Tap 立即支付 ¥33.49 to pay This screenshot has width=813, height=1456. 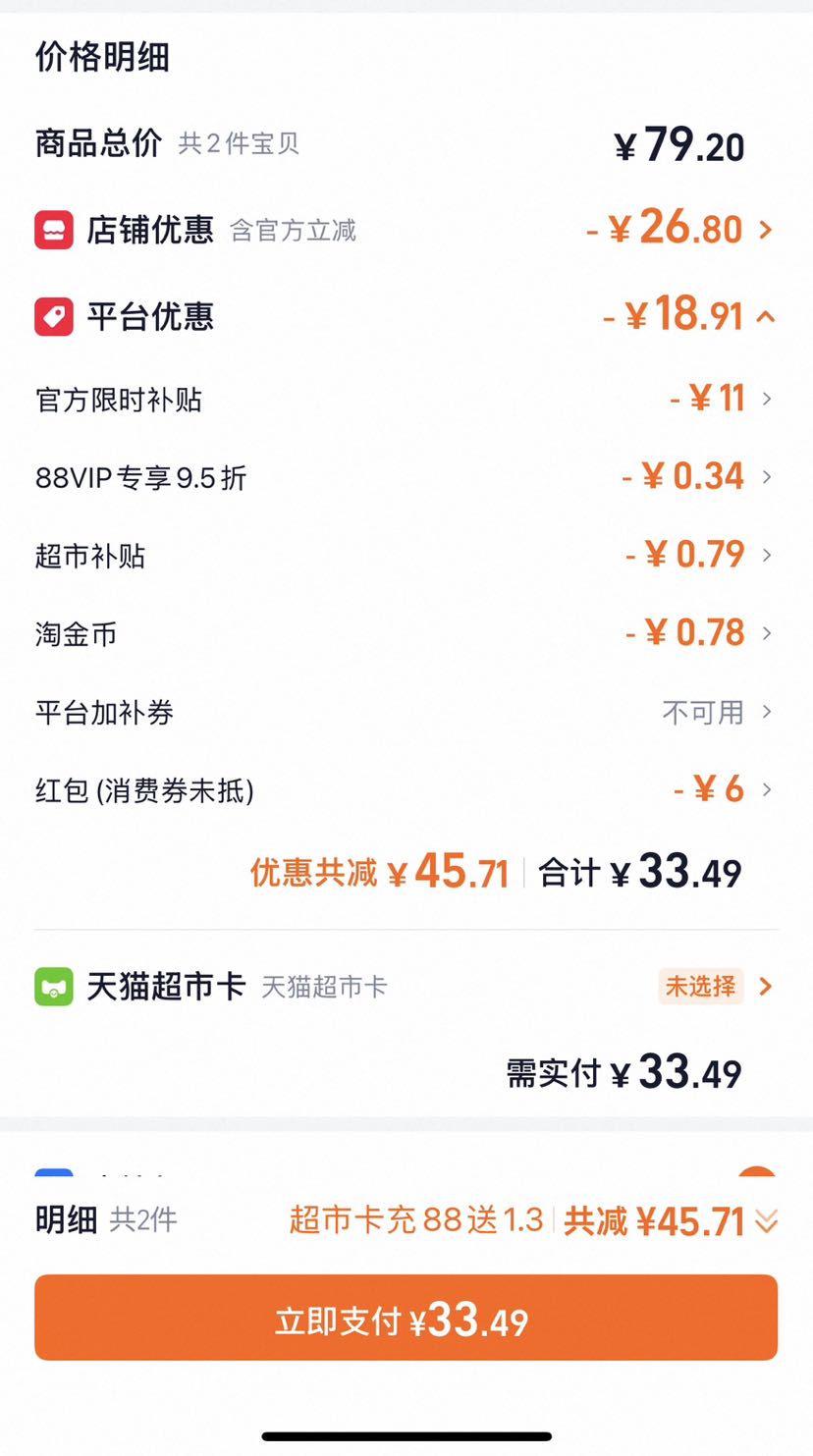pos(406,1318)
